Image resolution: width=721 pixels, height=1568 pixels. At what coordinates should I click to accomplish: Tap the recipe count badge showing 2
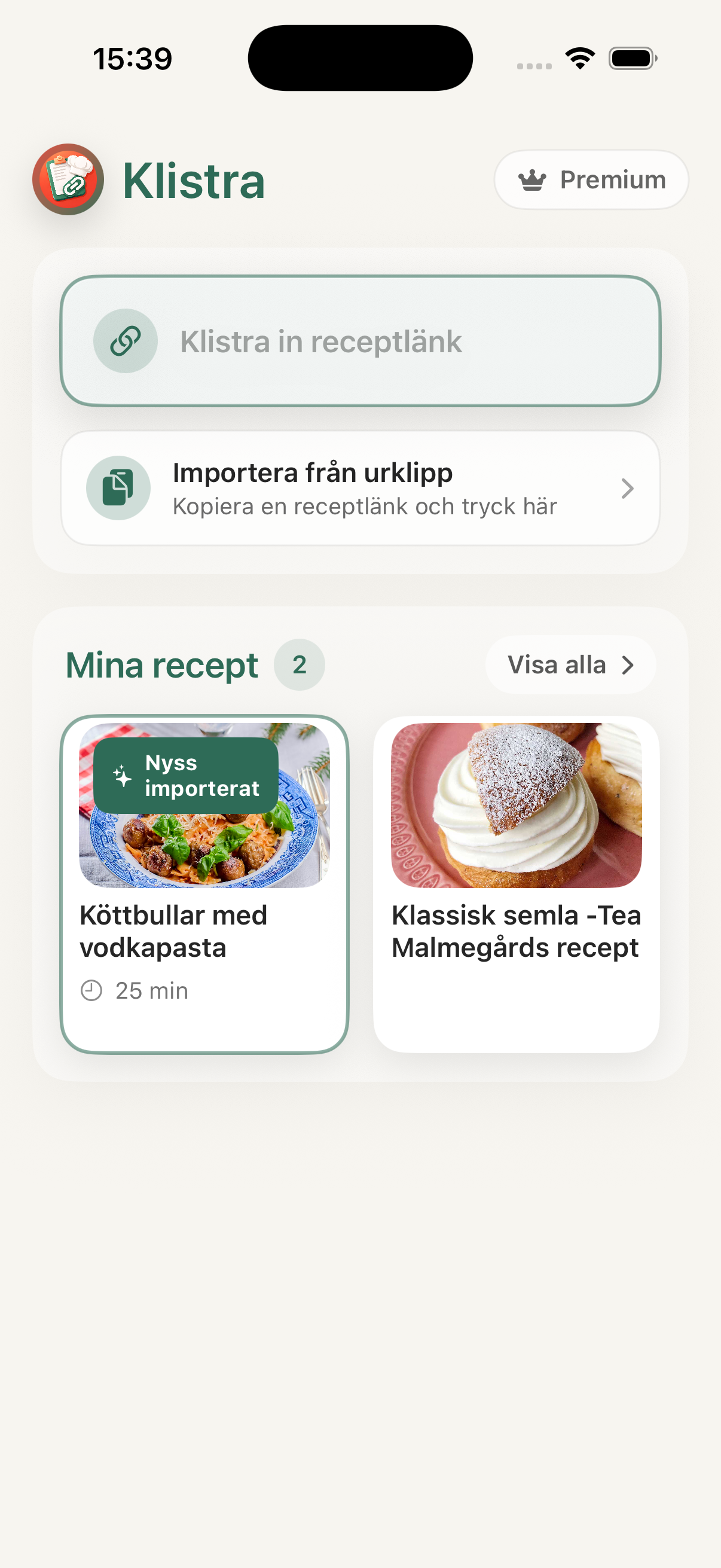[299, 665]
